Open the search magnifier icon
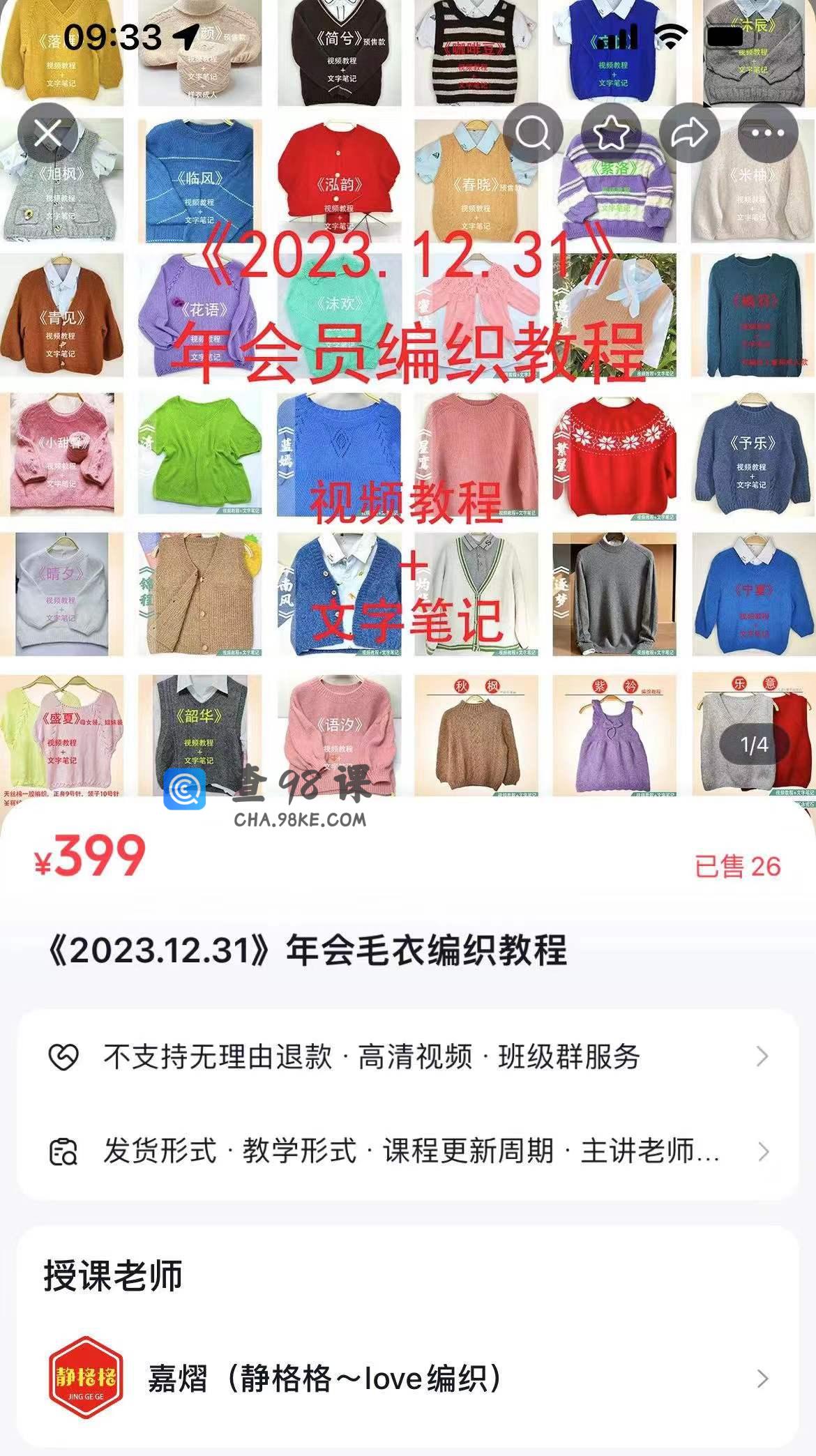The image size is (816, 1456). [x=533, y=132]
